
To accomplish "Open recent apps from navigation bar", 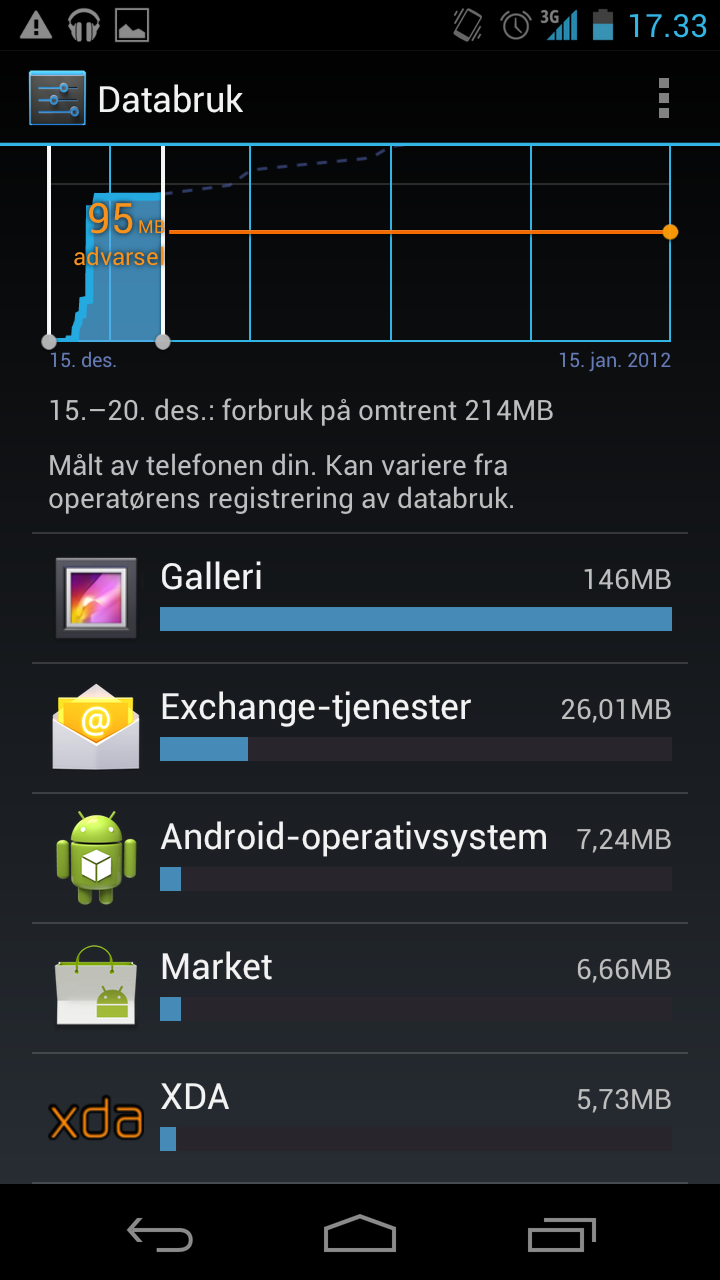I will click(561, 1235).
